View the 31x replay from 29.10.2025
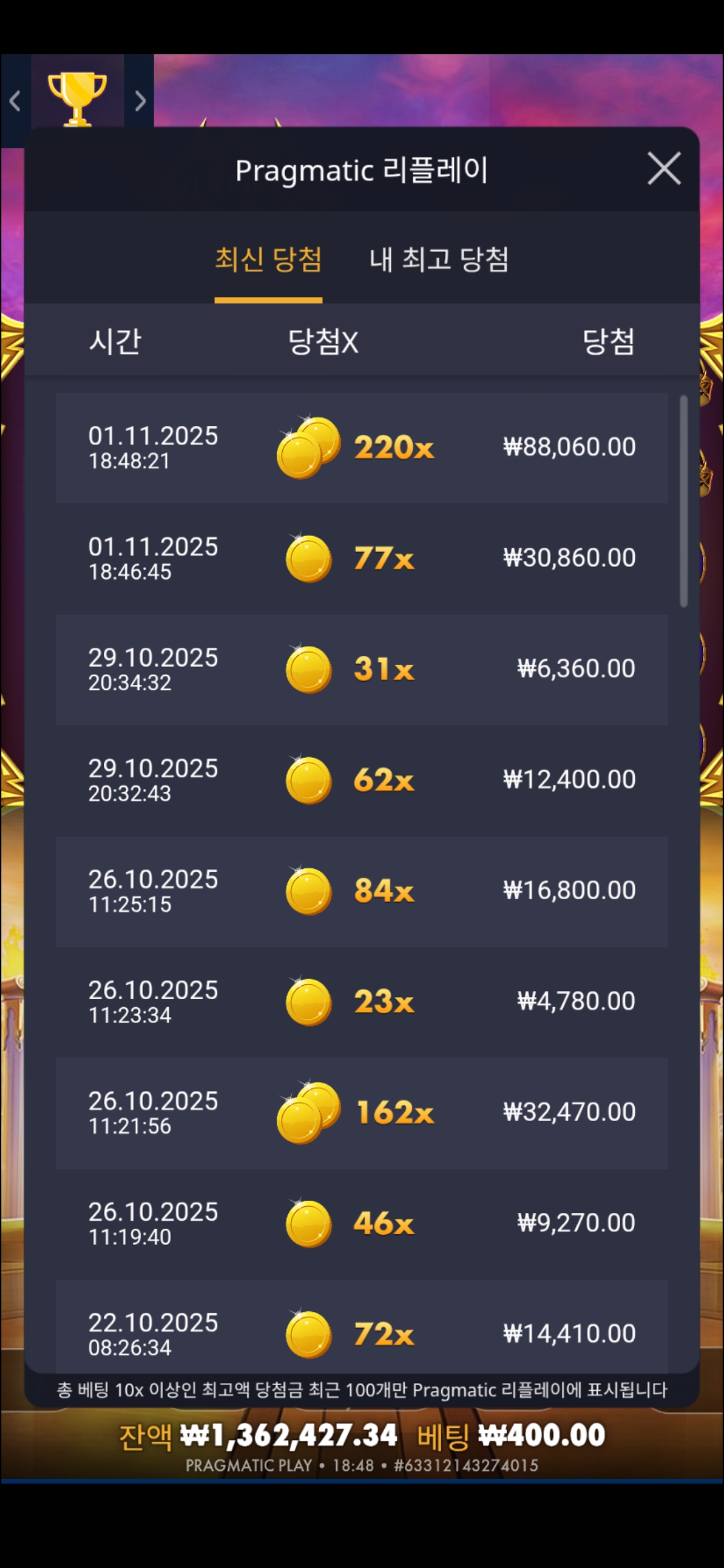This screenshot has width=724, height=1568. [x=362, y=669]
